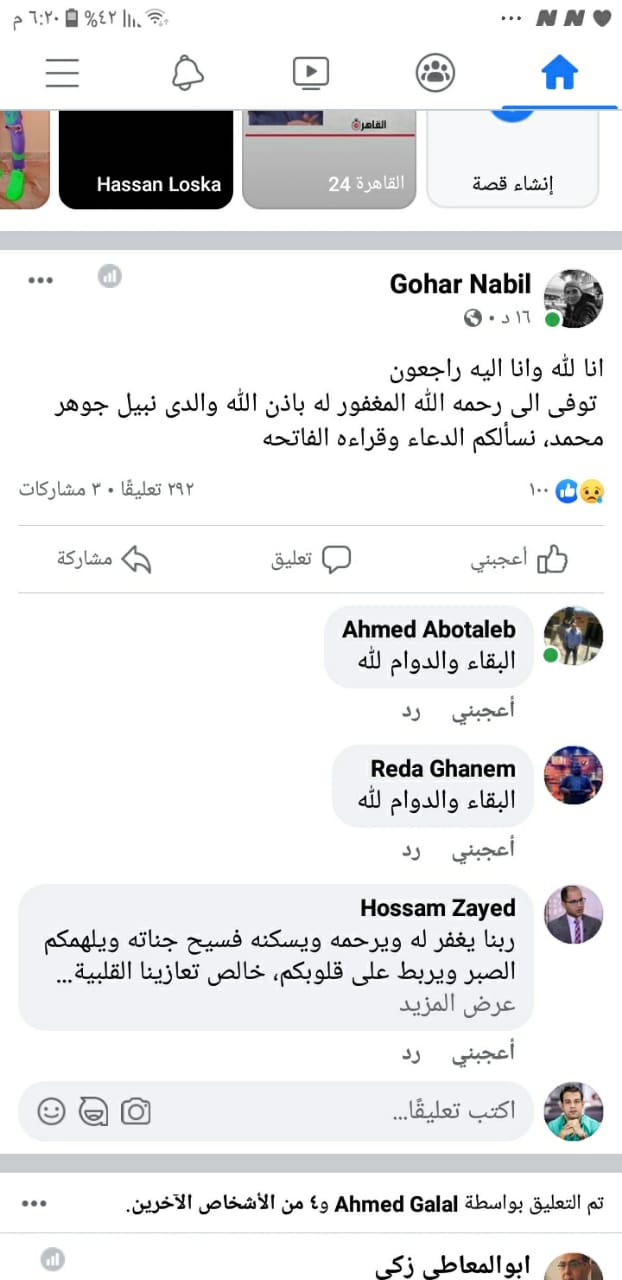Comment on Gohar Nabil's post (تعليق)
Viewport: 622px width, 1280px height.
[311, 560]
